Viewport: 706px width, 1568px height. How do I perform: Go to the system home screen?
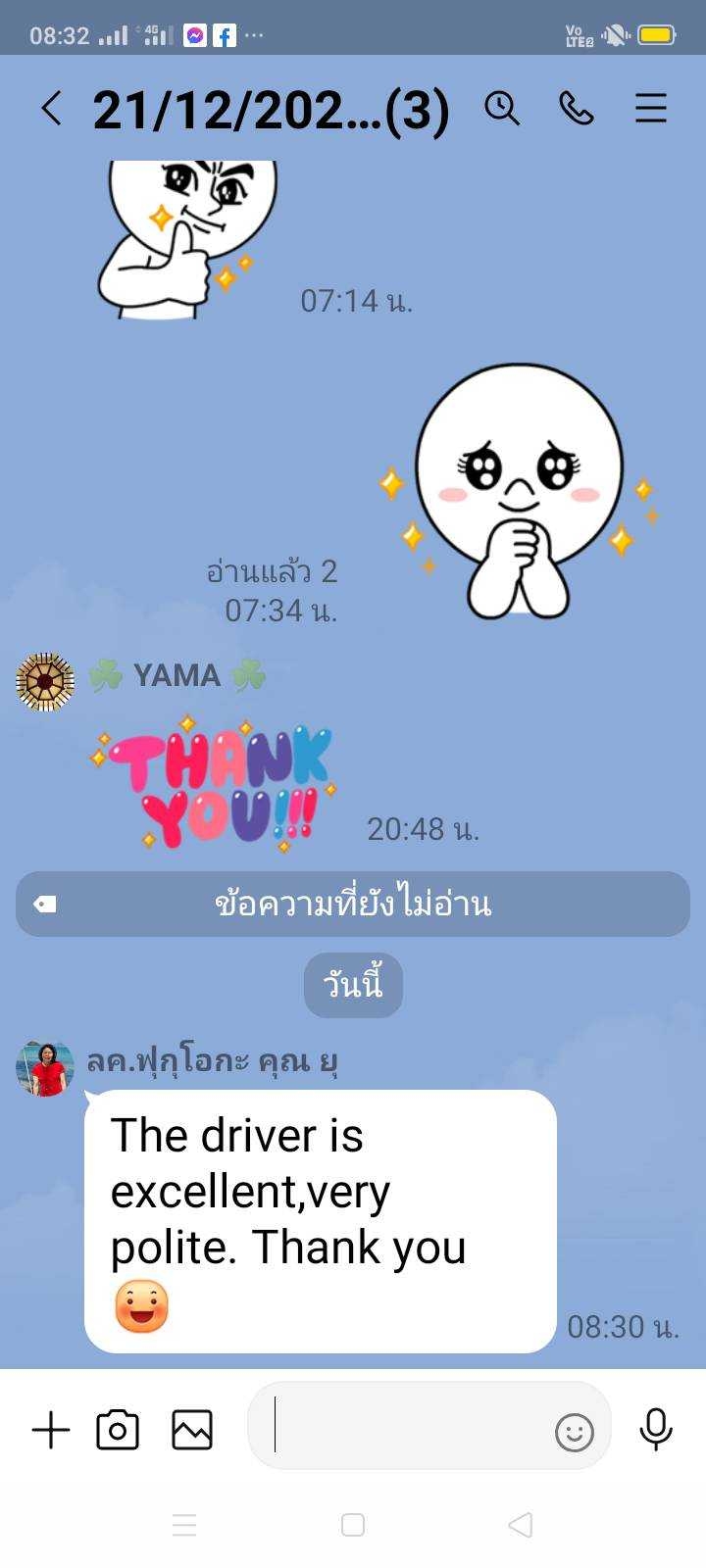tap(353, 1525)
